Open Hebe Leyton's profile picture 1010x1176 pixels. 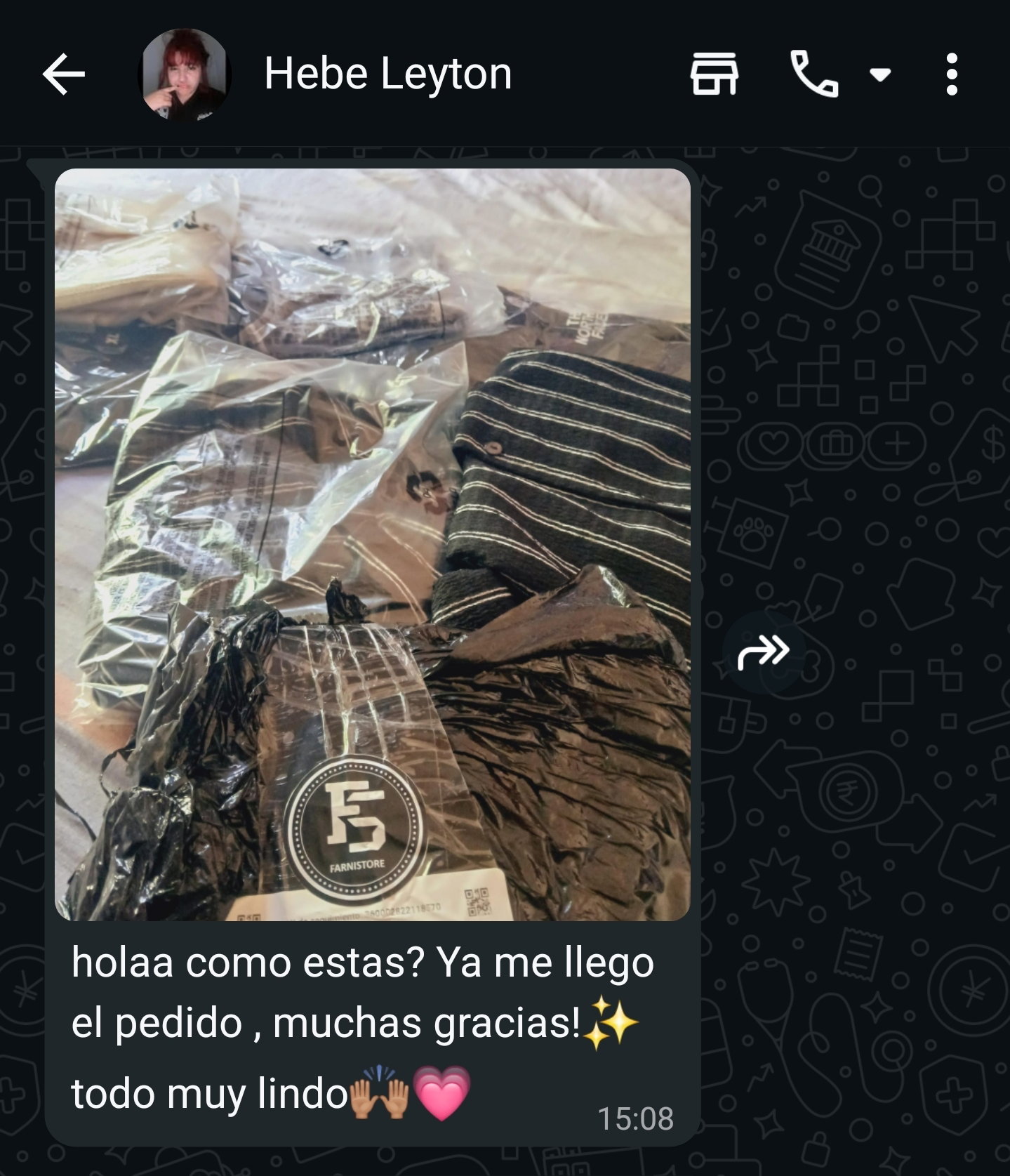[x=184, y=74]
